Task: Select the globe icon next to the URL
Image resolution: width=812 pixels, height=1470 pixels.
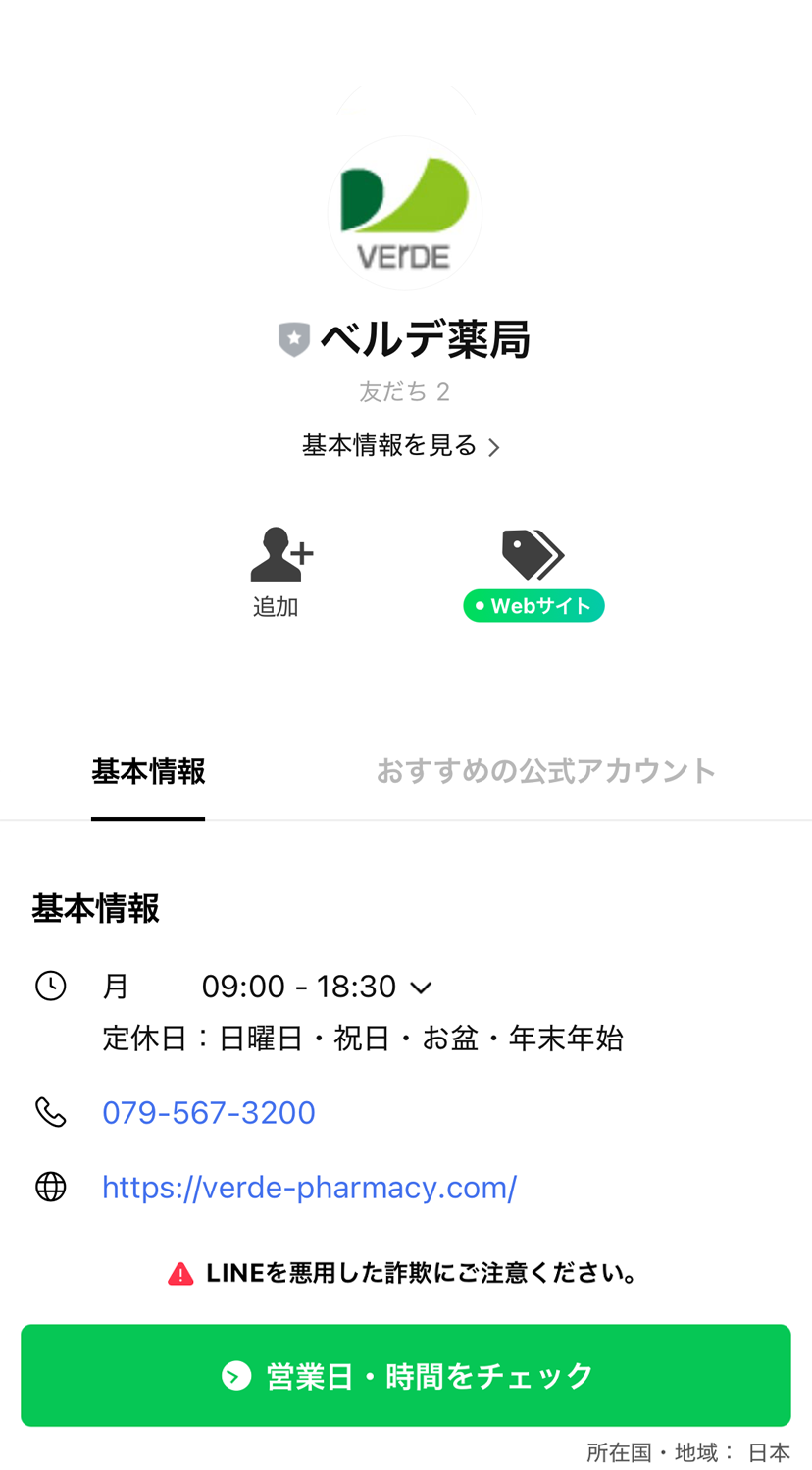Action: pyautogui.click(x=50, y=1186)
